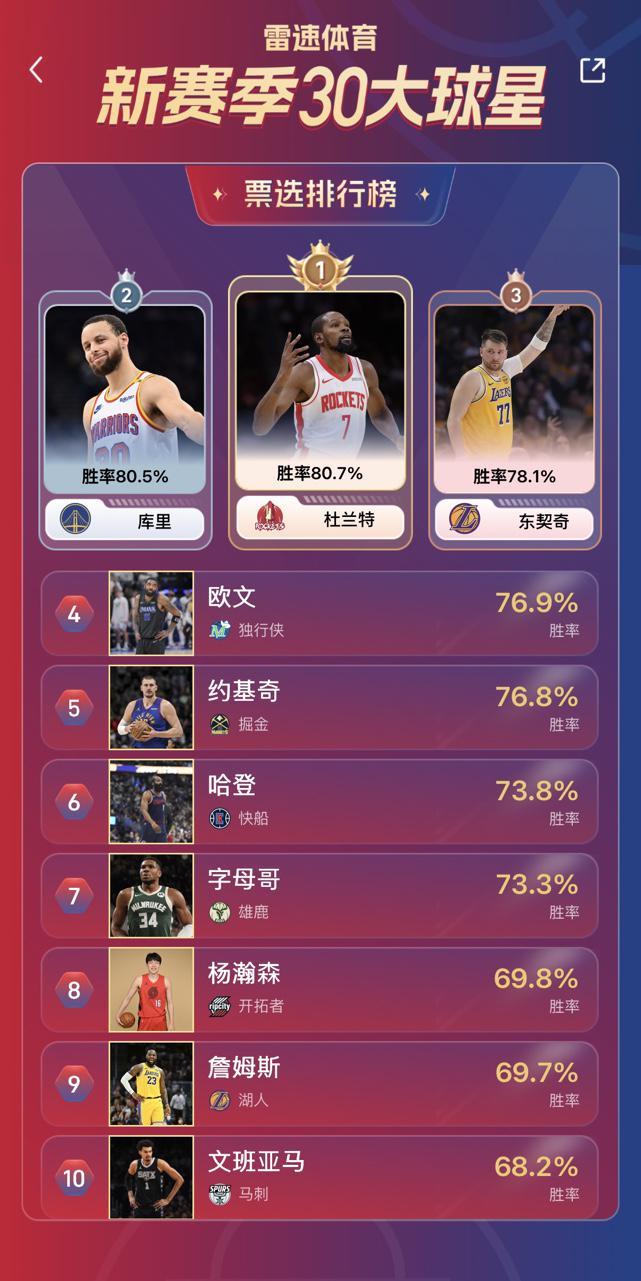Go back using the top-left arrow
Viewport: 641px width, 1281px height.
pos(37,70)
